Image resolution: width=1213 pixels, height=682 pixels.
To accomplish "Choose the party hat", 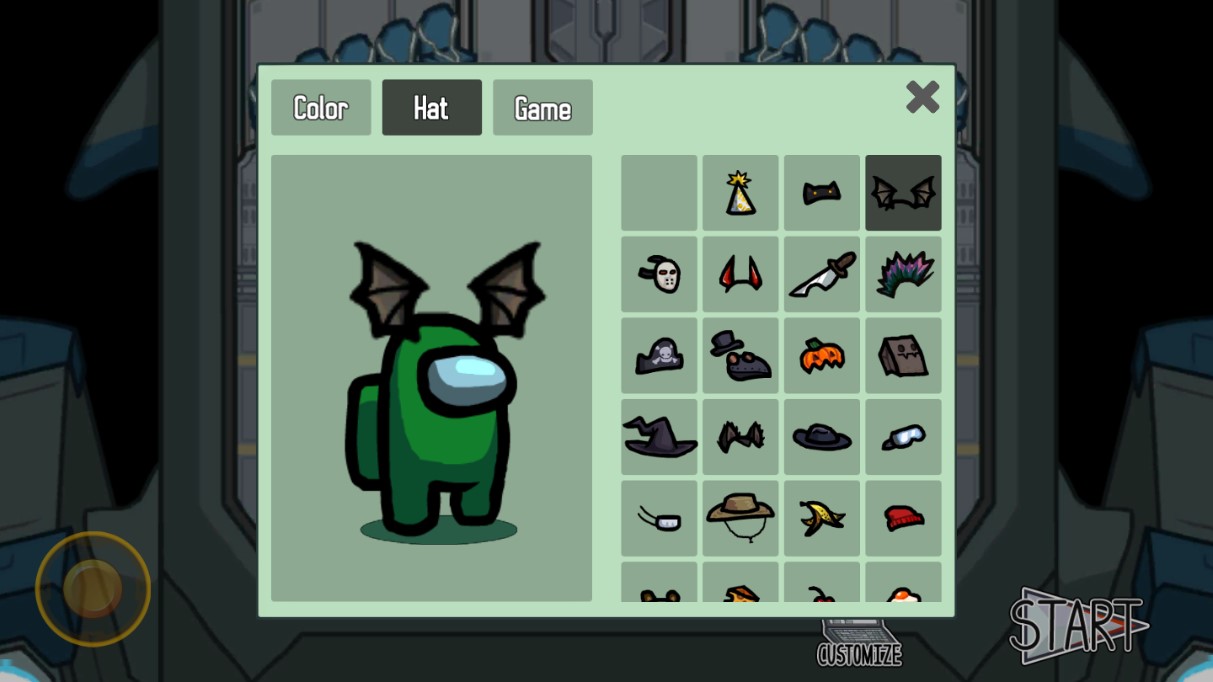I will click(740, 193).
